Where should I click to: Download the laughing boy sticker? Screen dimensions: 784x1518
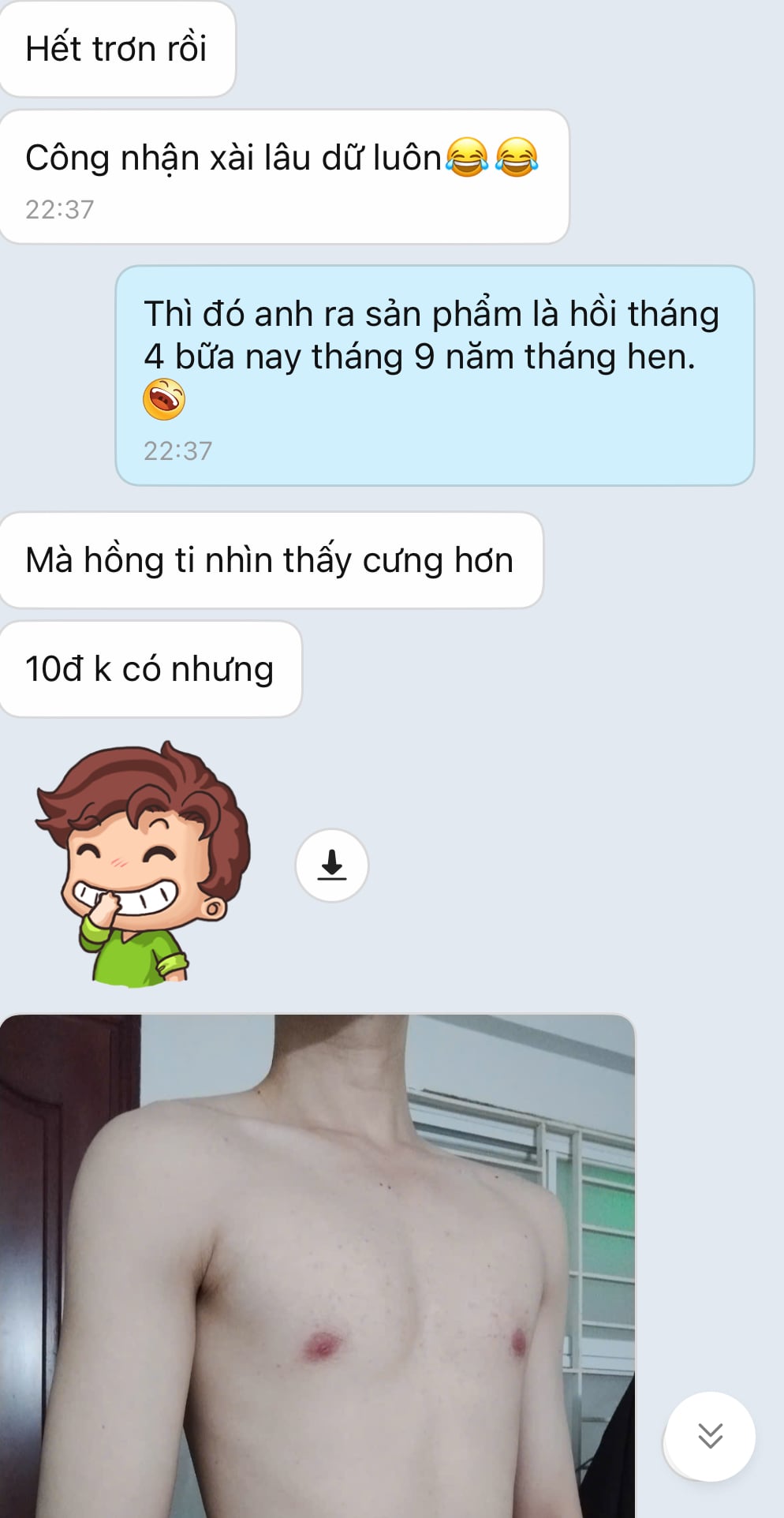tap(331, 865)
